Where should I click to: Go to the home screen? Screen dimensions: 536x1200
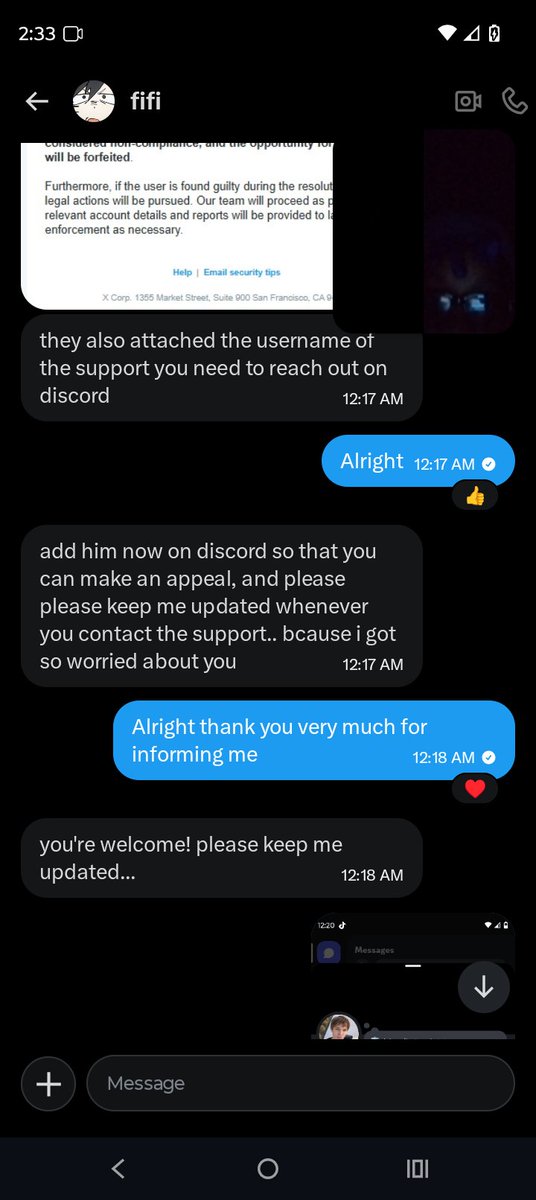click(268, 1168)
